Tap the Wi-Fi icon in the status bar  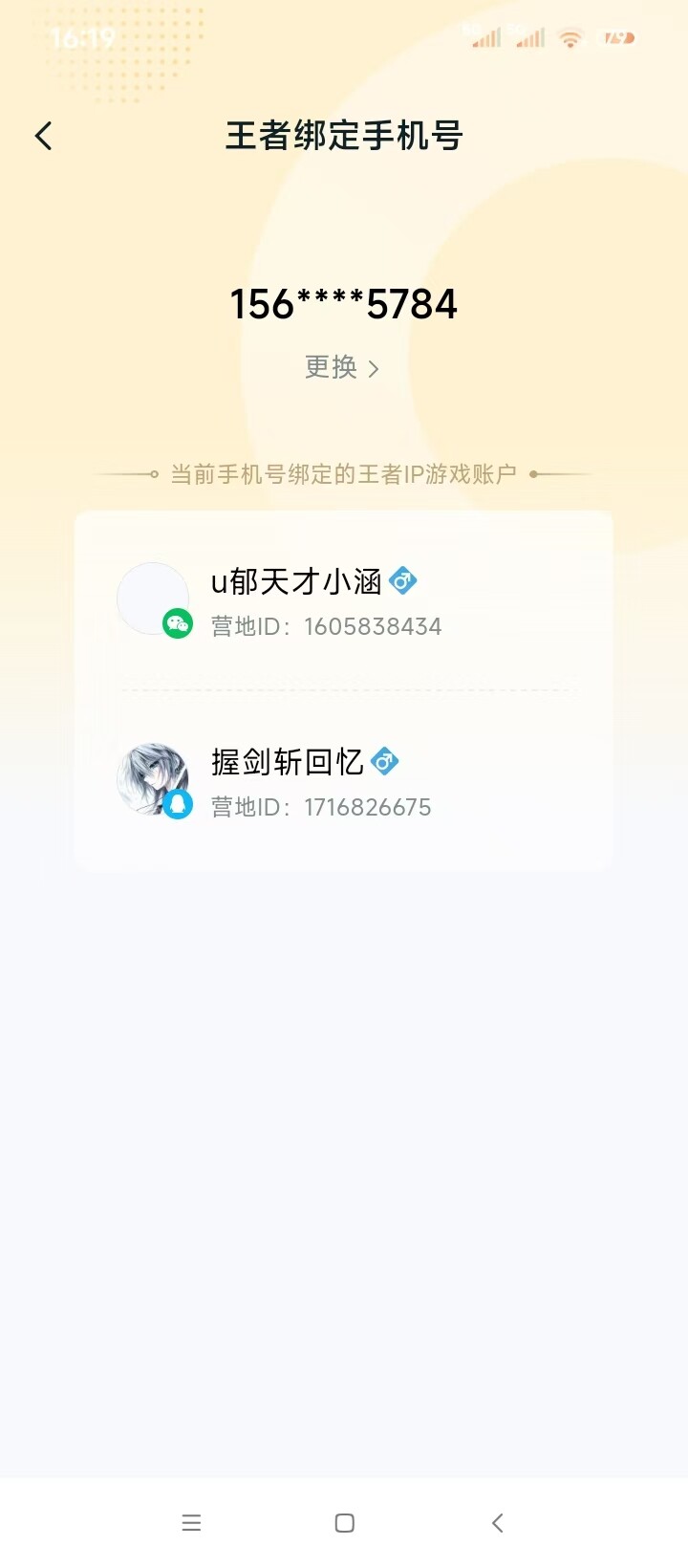(570, 39)
